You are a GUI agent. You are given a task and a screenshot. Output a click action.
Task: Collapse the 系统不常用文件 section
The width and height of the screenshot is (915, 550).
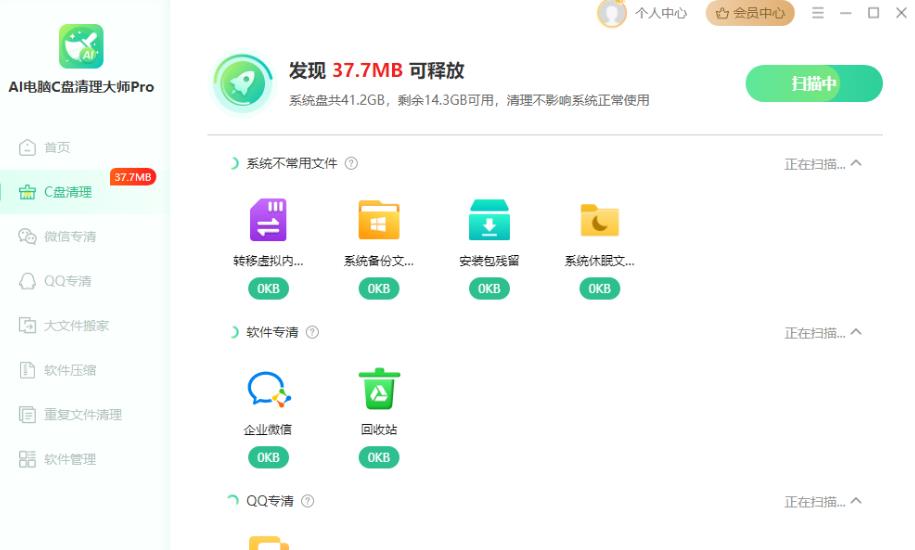point(856,164)
